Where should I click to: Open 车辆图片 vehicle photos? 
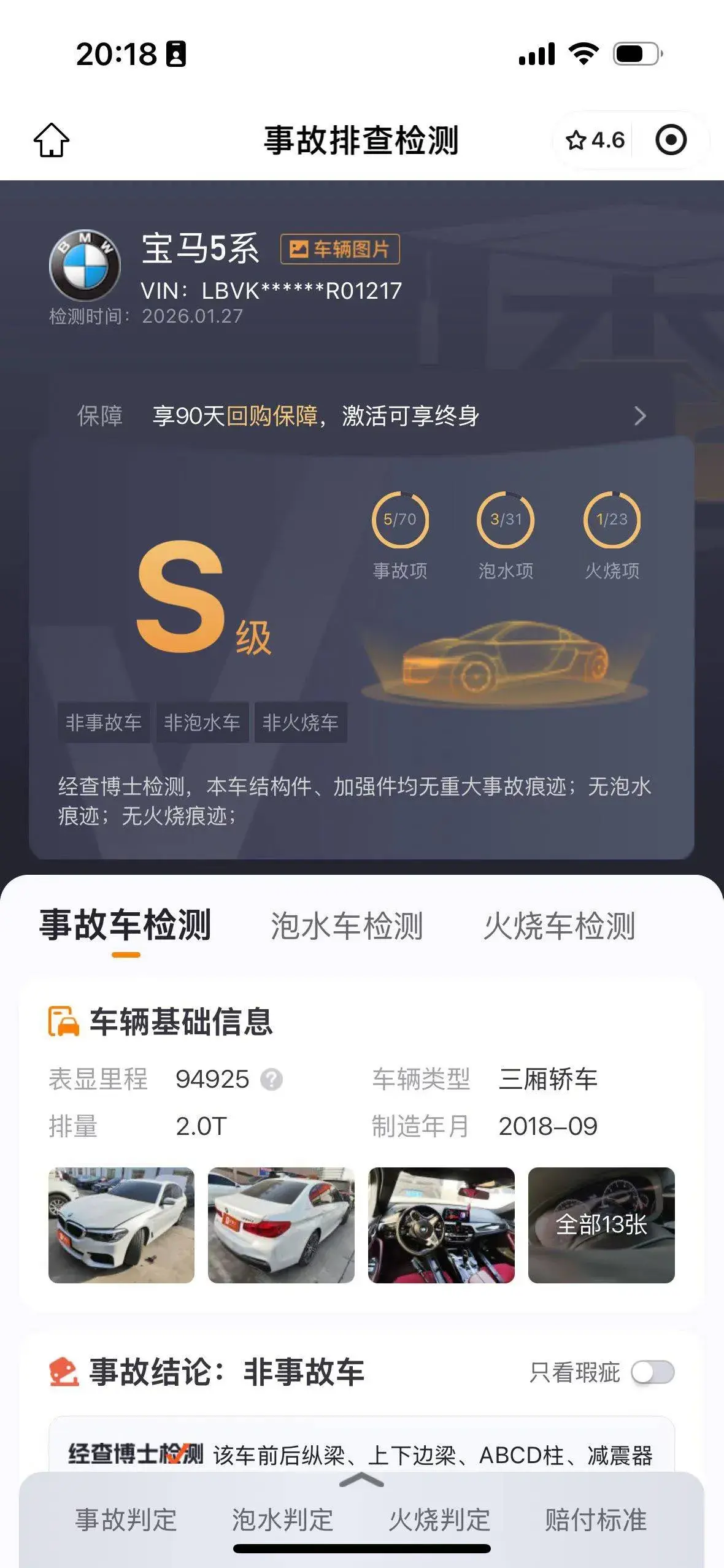[x=340, y=249]
